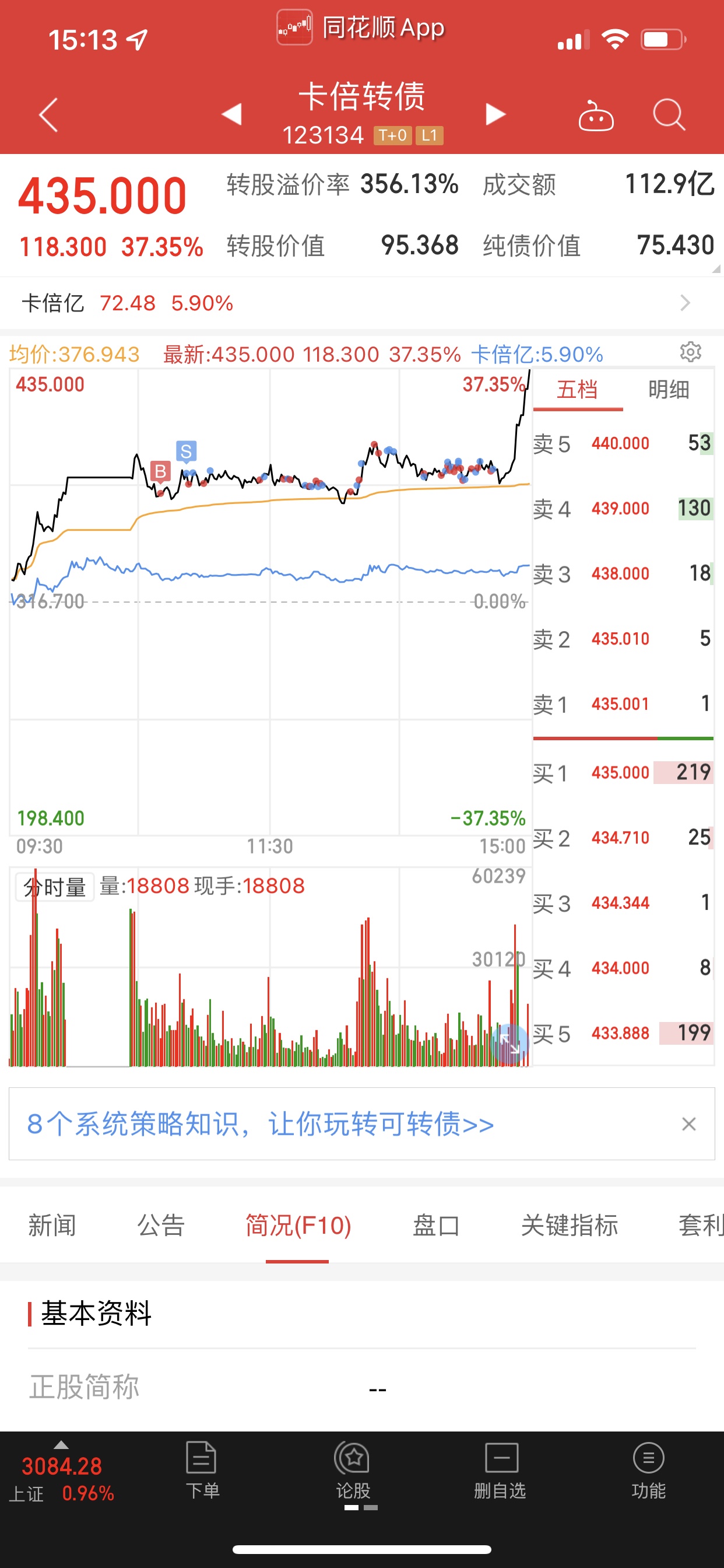Open the convertible bond strategy banner
This screenshot has height=1568, width=724.
tap(261, 1123)
